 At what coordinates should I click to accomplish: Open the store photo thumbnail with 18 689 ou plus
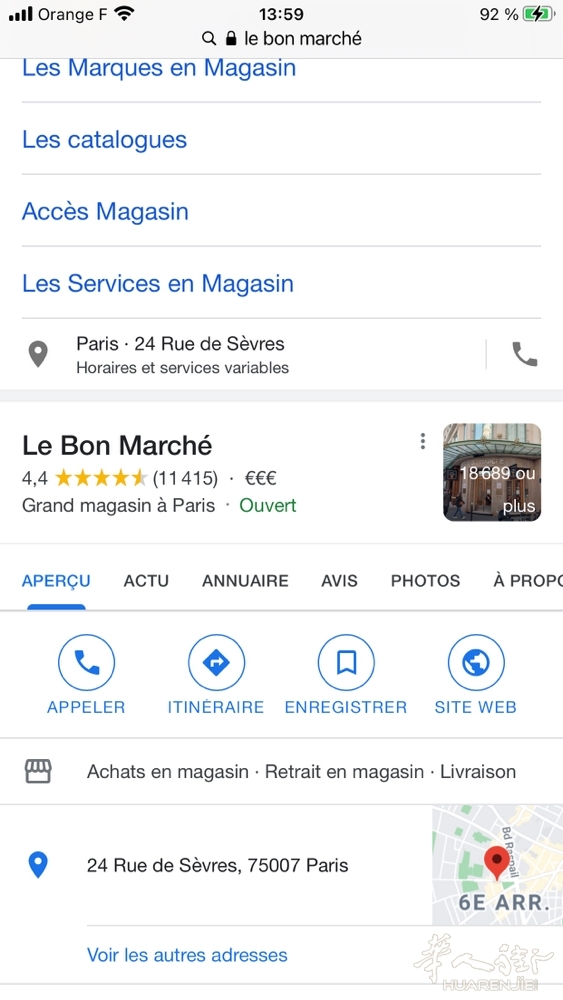click(492, 472)
